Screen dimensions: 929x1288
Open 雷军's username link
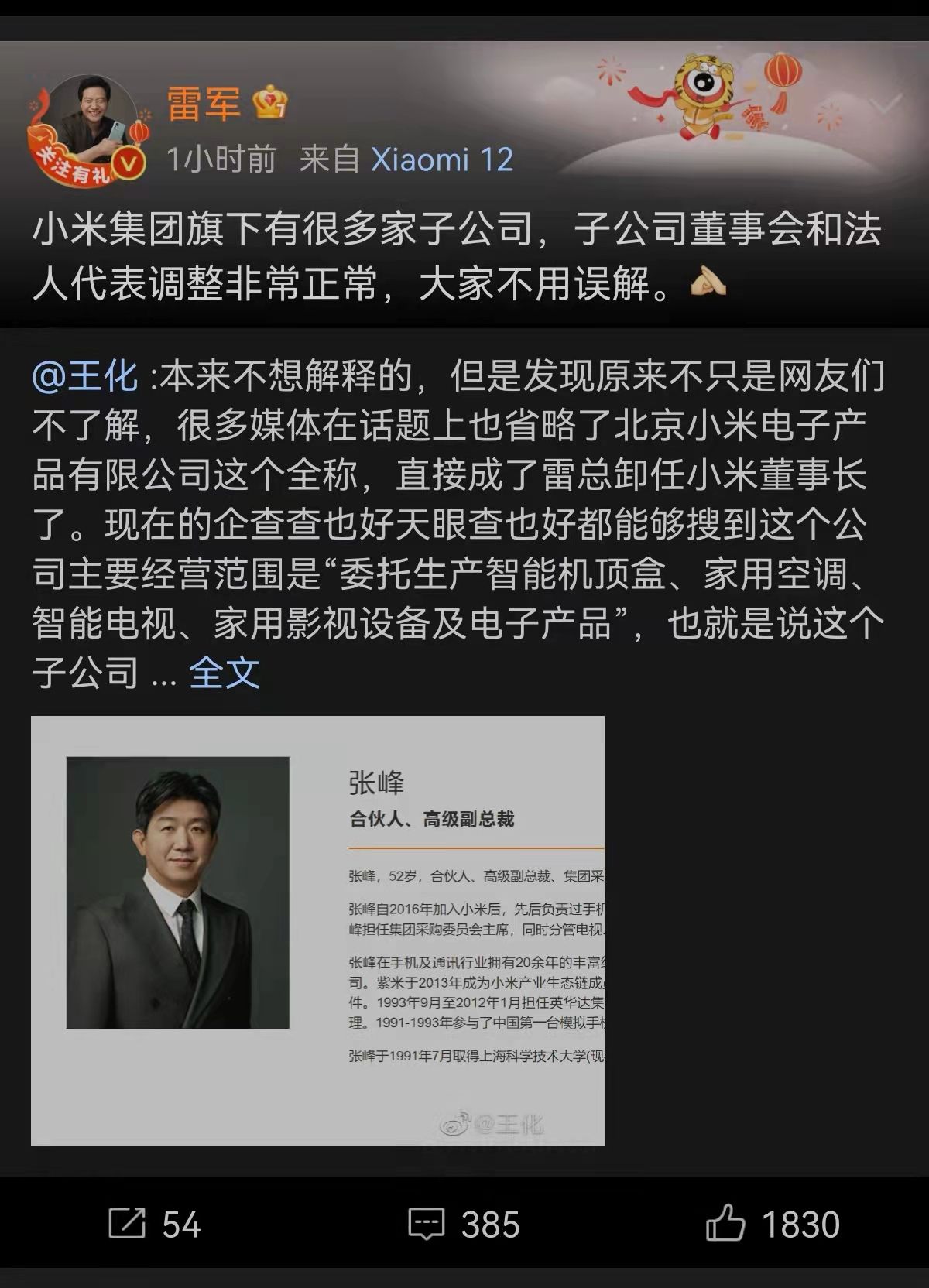tap(204, 104)
